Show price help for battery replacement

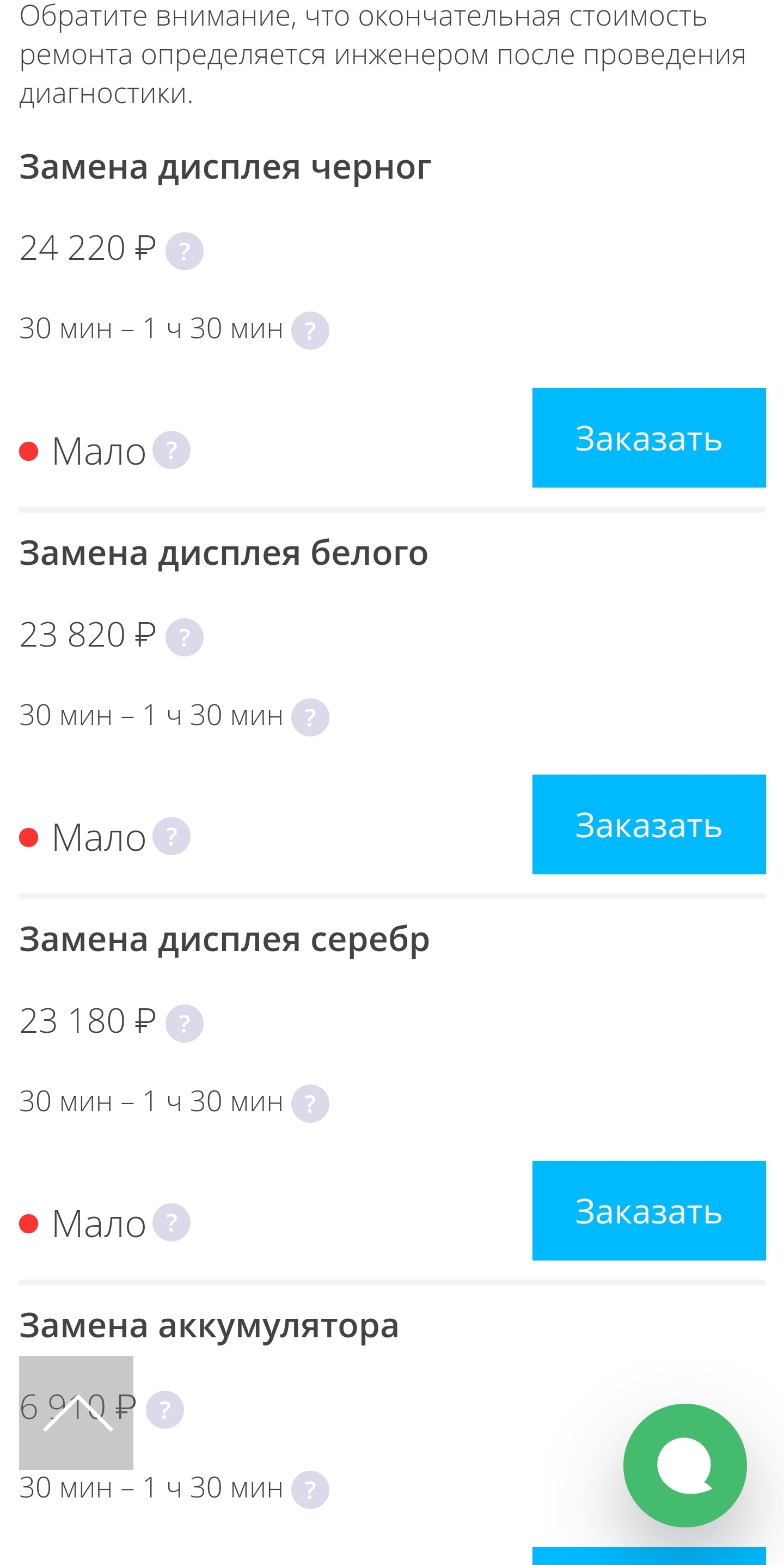[x=164, y=1409]
